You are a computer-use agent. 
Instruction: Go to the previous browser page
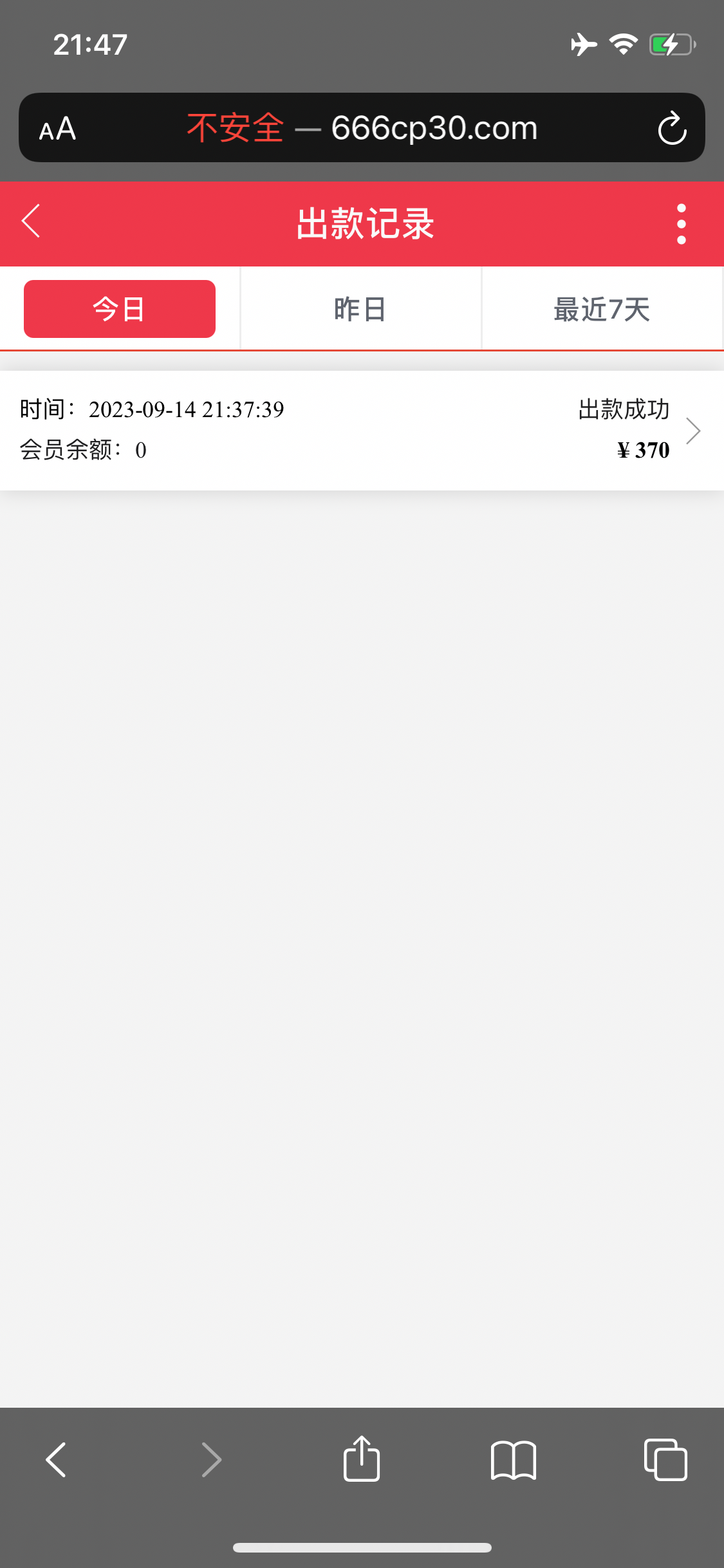pos(57,1459)
